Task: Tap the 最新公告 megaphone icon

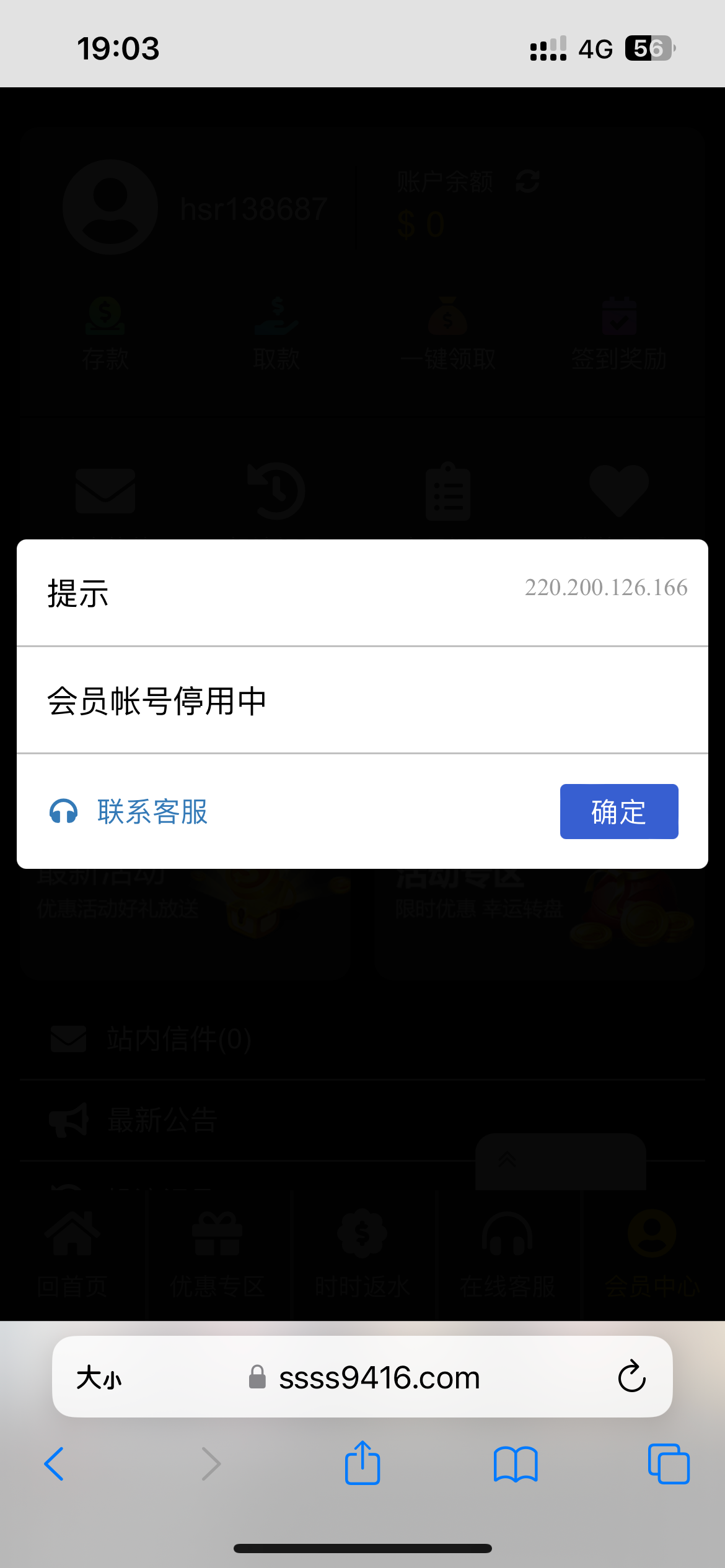Action: coord(68,1118)
